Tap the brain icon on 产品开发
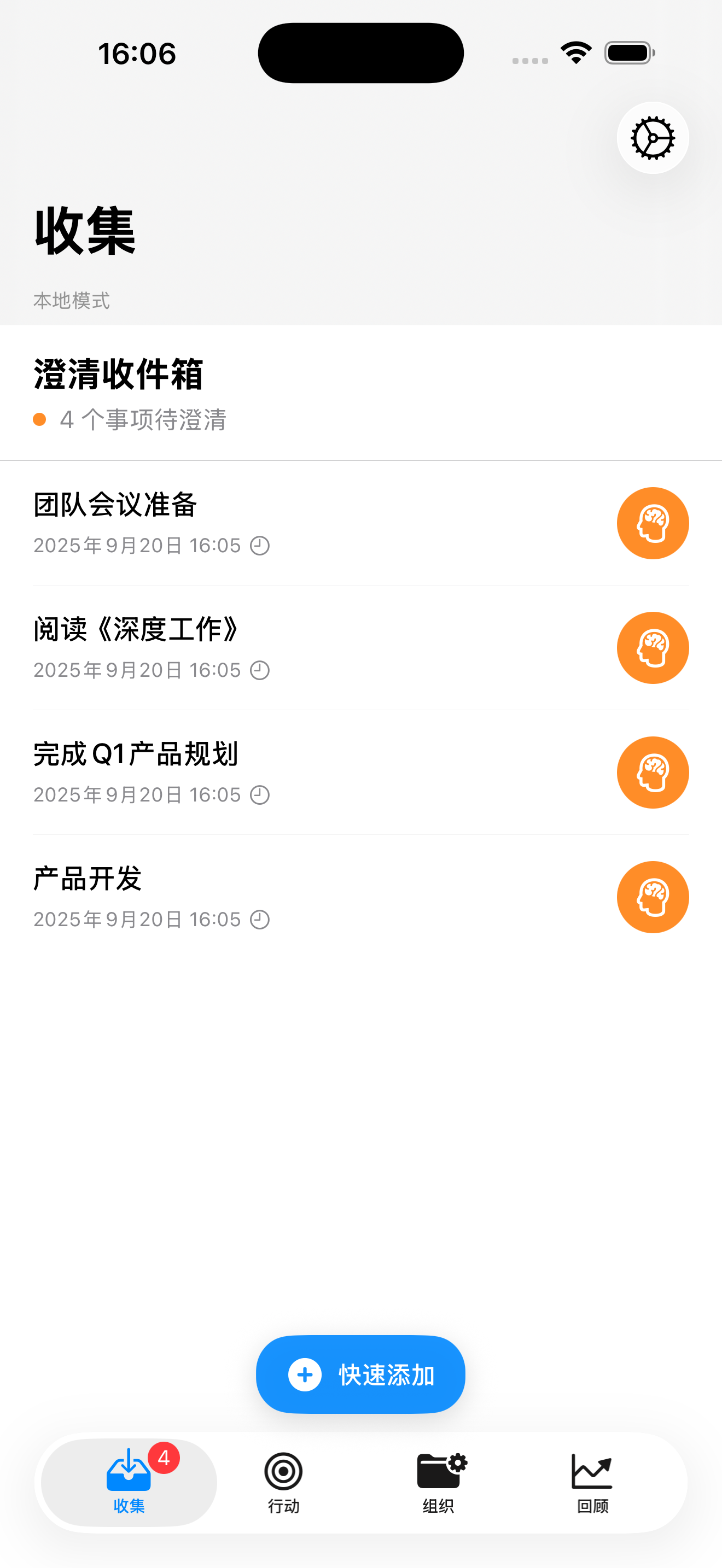 coord(653,897)
